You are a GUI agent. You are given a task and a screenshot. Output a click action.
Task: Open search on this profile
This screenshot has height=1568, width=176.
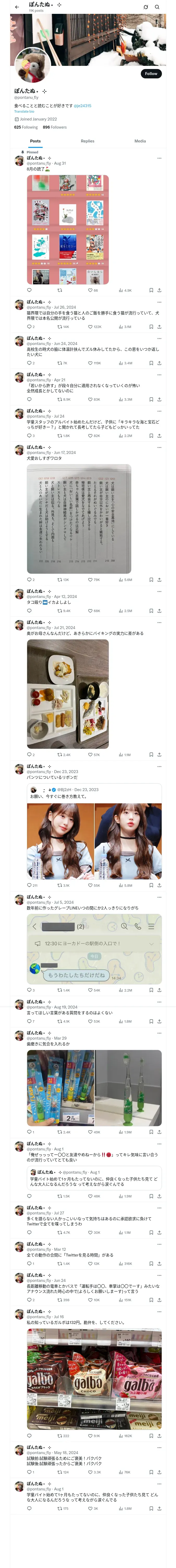(x=157, y=7)
